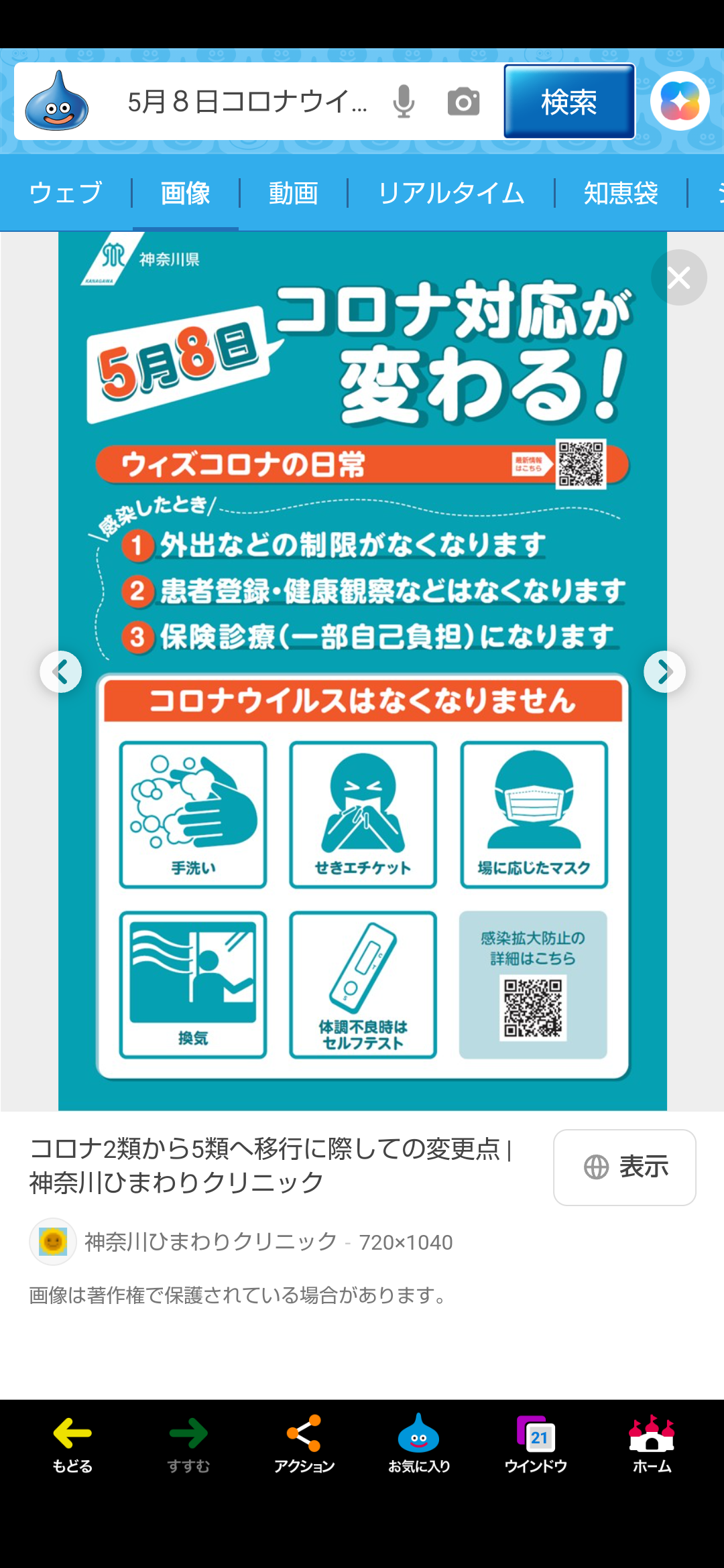The image size is (724, 1568).
Task: Switch to the ウェブ tab
Action: tap(66, 193)
